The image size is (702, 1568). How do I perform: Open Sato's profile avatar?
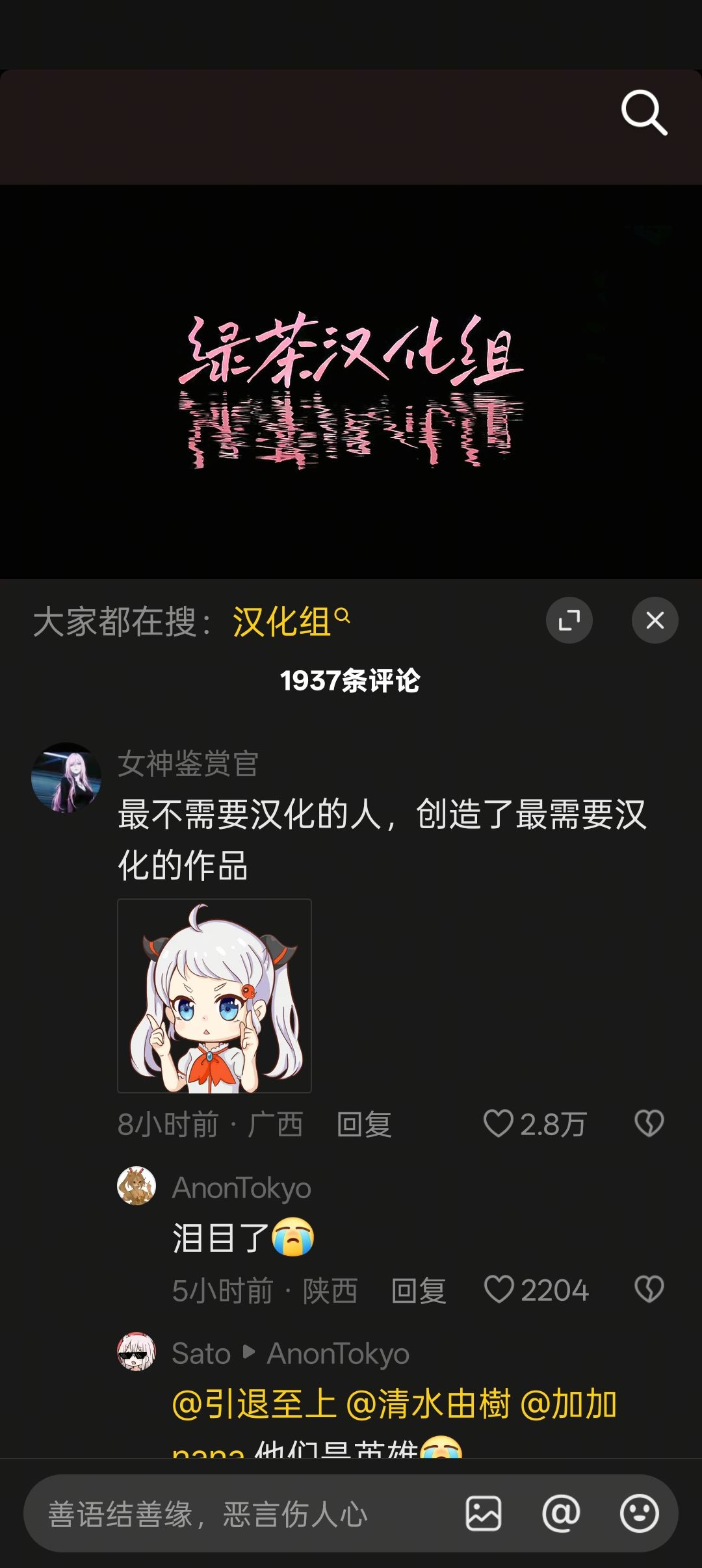coord(136,1352)
